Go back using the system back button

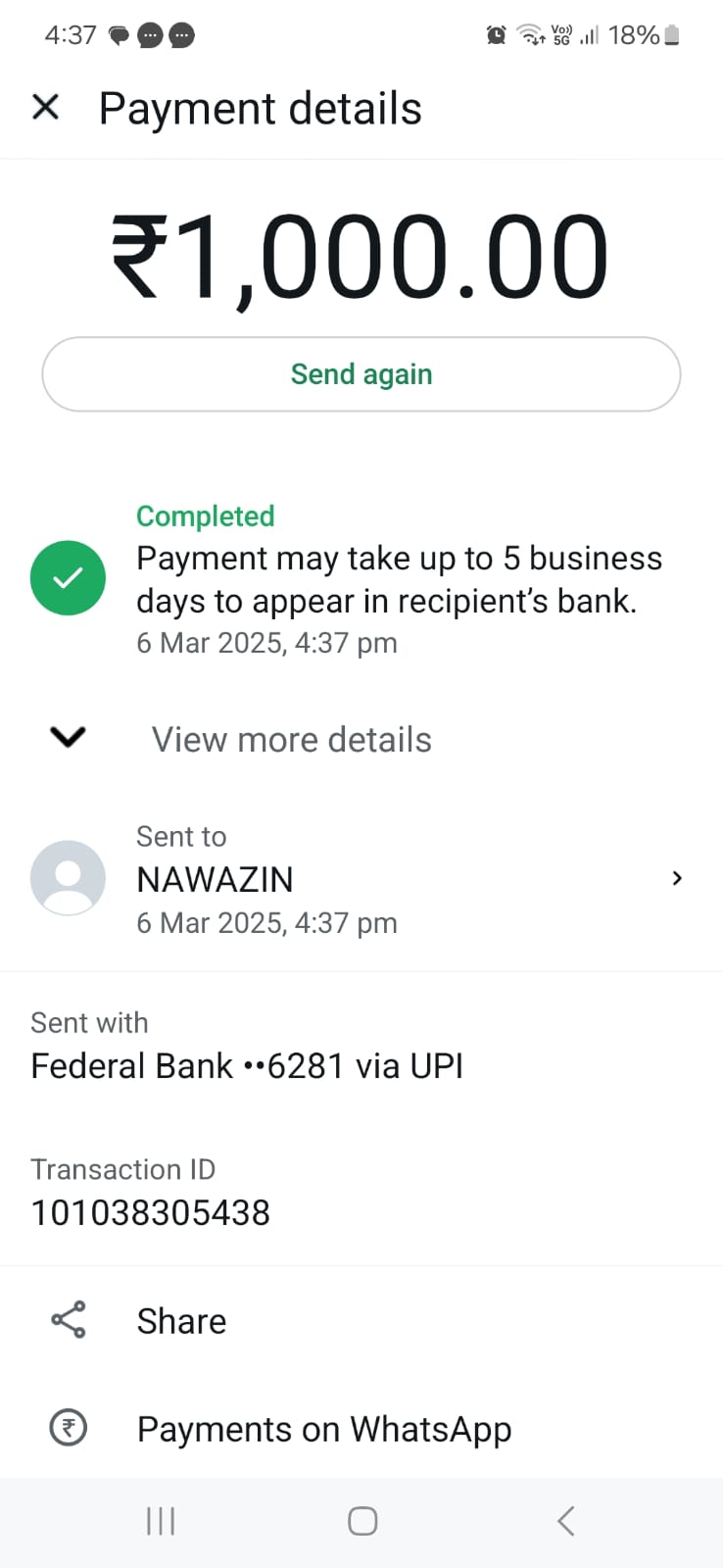(x=564, y=1521)
